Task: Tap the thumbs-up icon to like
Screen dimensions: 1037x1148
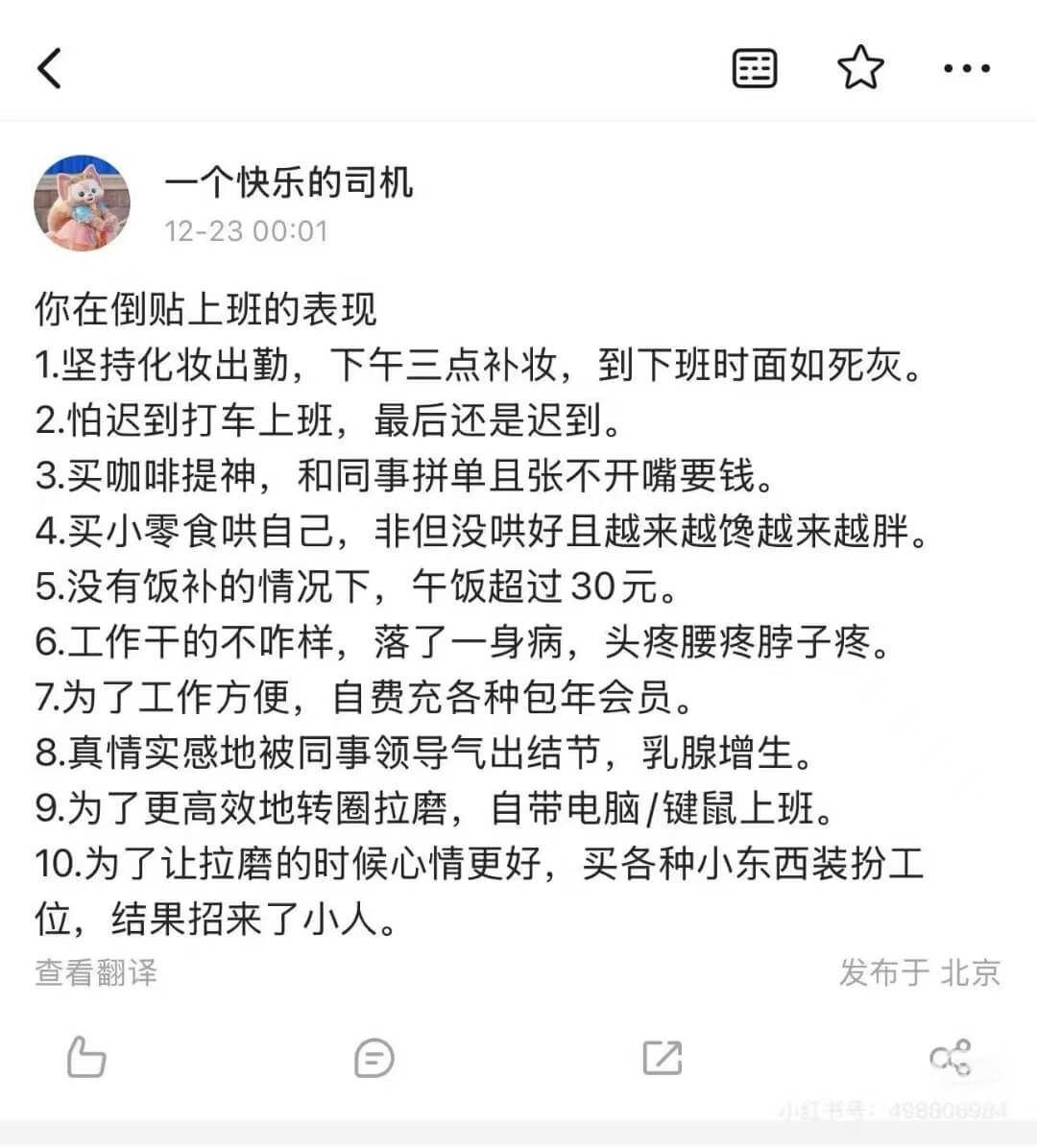Action: tap(86, 1059)
